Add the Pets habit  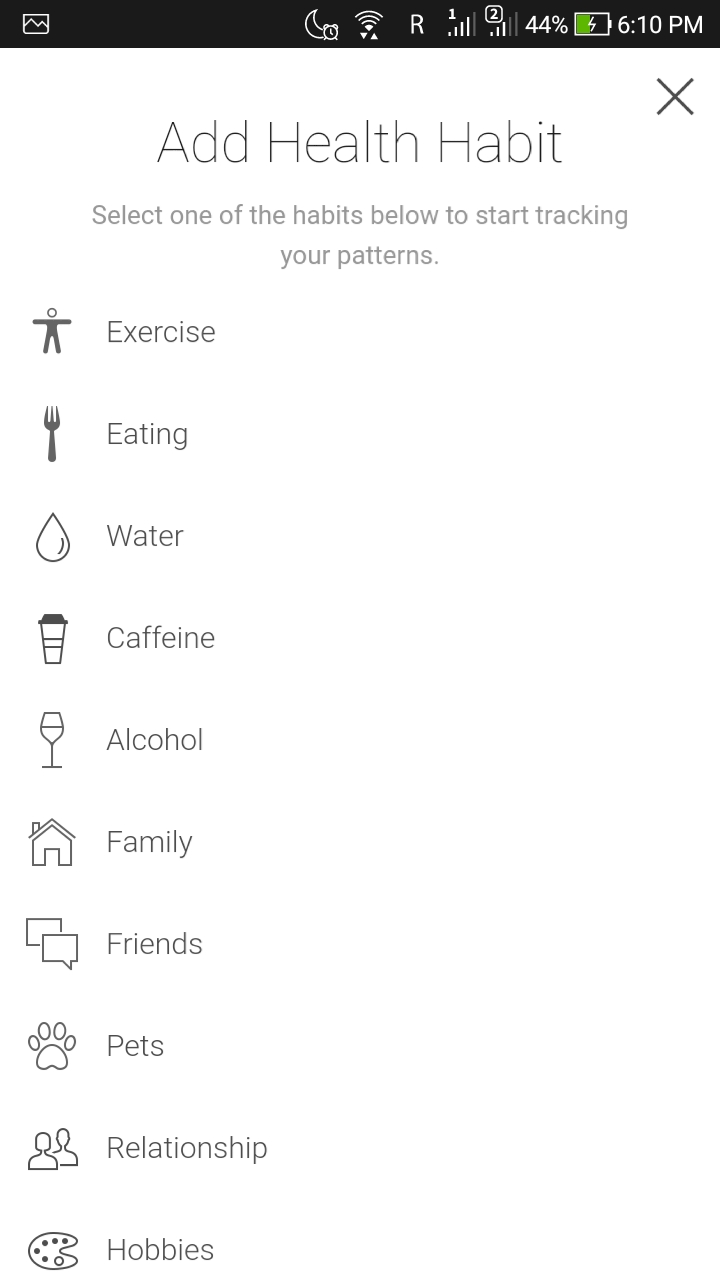[135, 1046]
